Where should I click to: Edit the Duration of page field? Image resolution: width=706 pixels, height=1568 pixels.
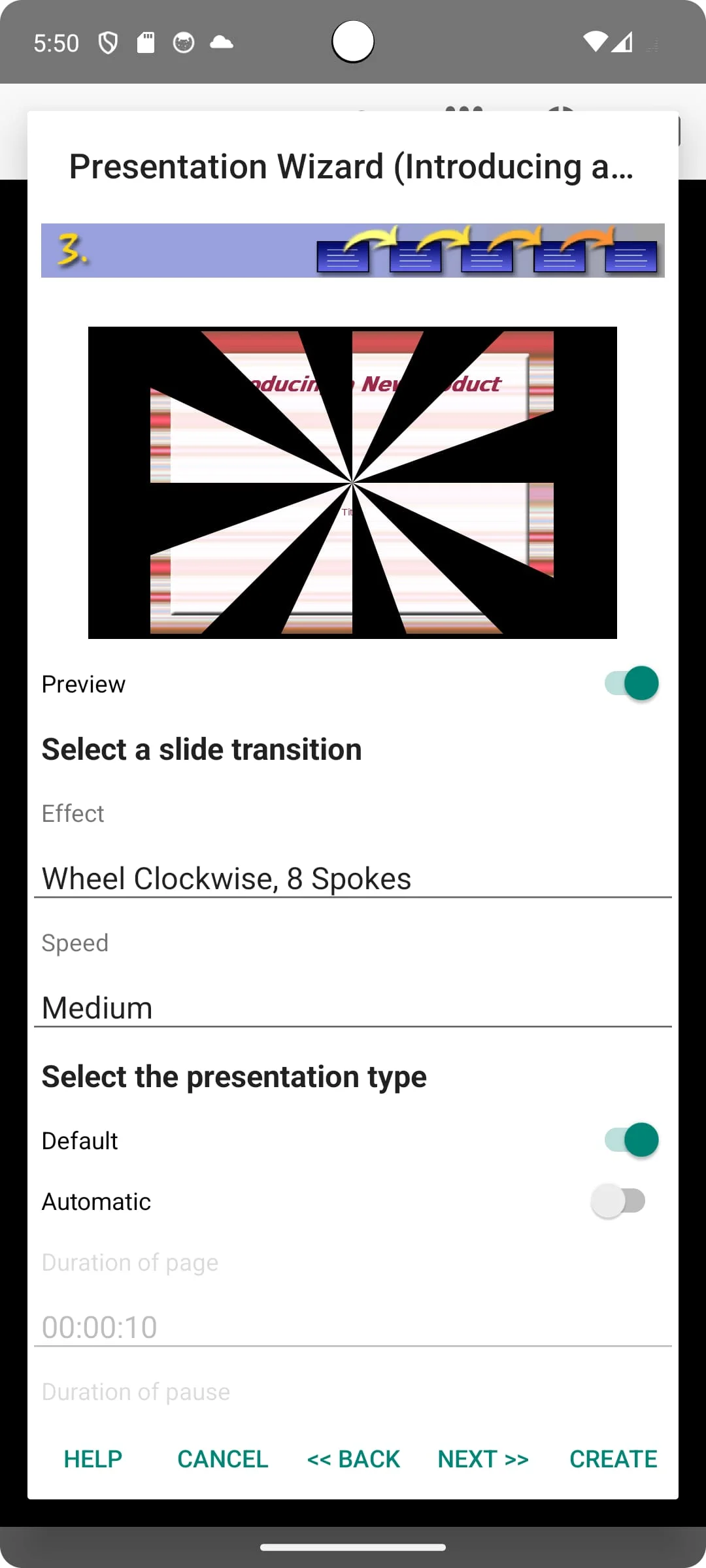click(x=353, y=1326)
